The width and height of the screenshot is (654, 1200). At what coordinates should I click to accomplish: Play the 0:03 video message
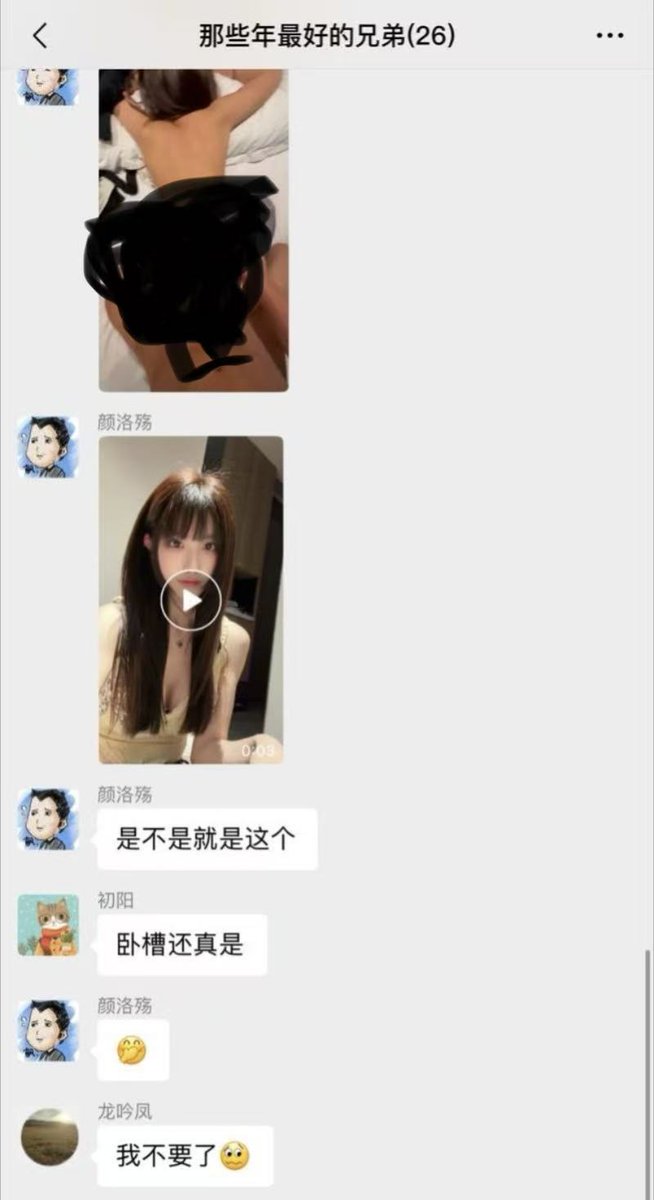tap(191, 600)
